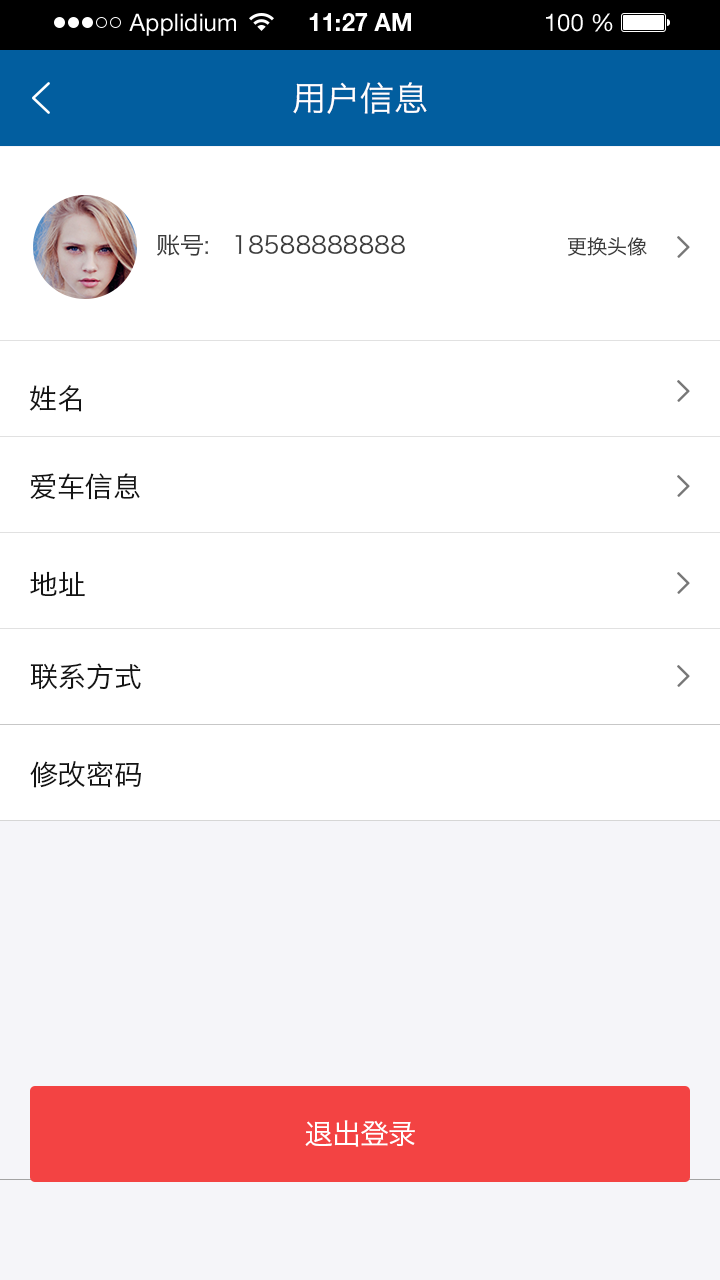Go back using the header arrow
Viewport: 720px width, 1280px height.
[x=41, y=98]
